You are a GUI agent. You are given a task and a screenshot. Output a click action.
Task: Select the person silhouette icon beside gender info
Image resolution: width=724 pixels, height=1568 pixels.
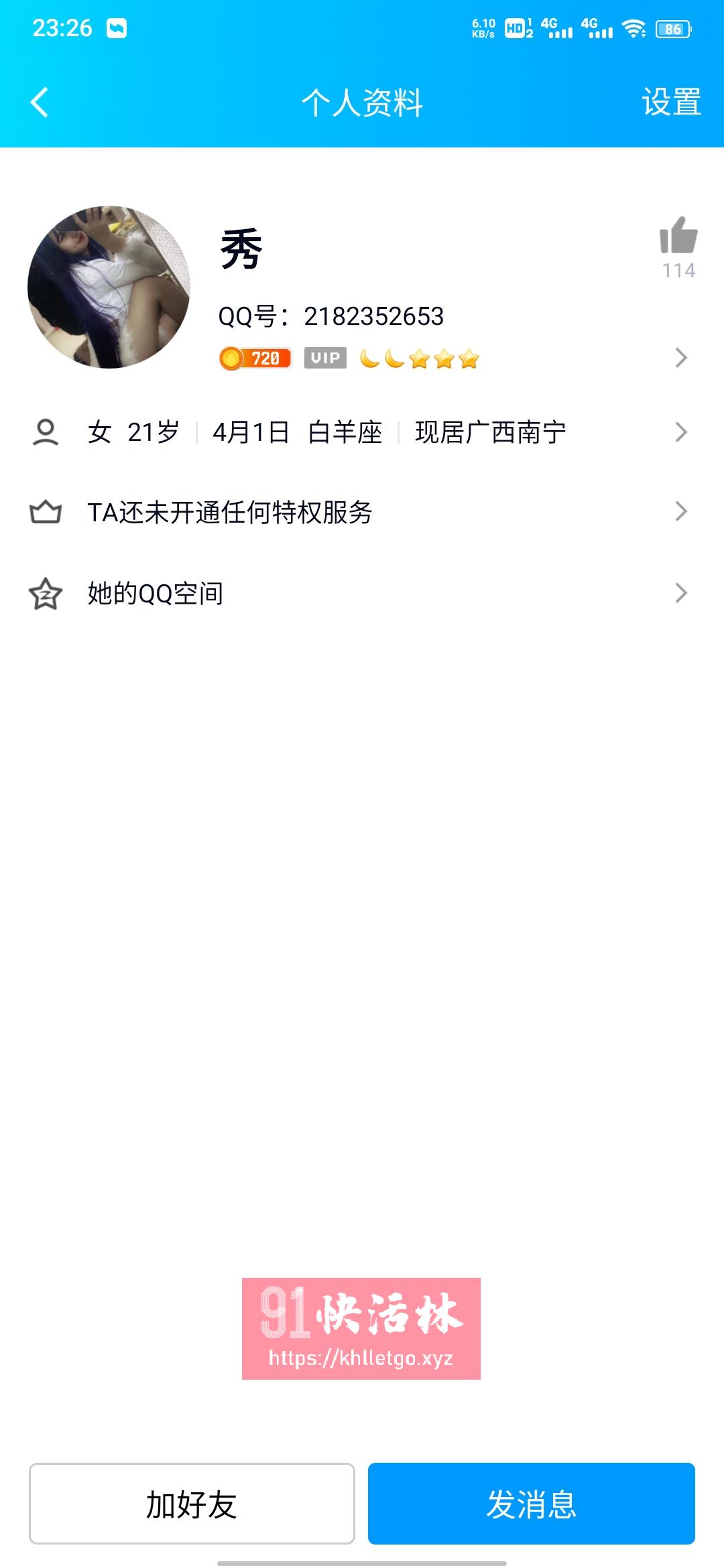(x=46, y=432)
